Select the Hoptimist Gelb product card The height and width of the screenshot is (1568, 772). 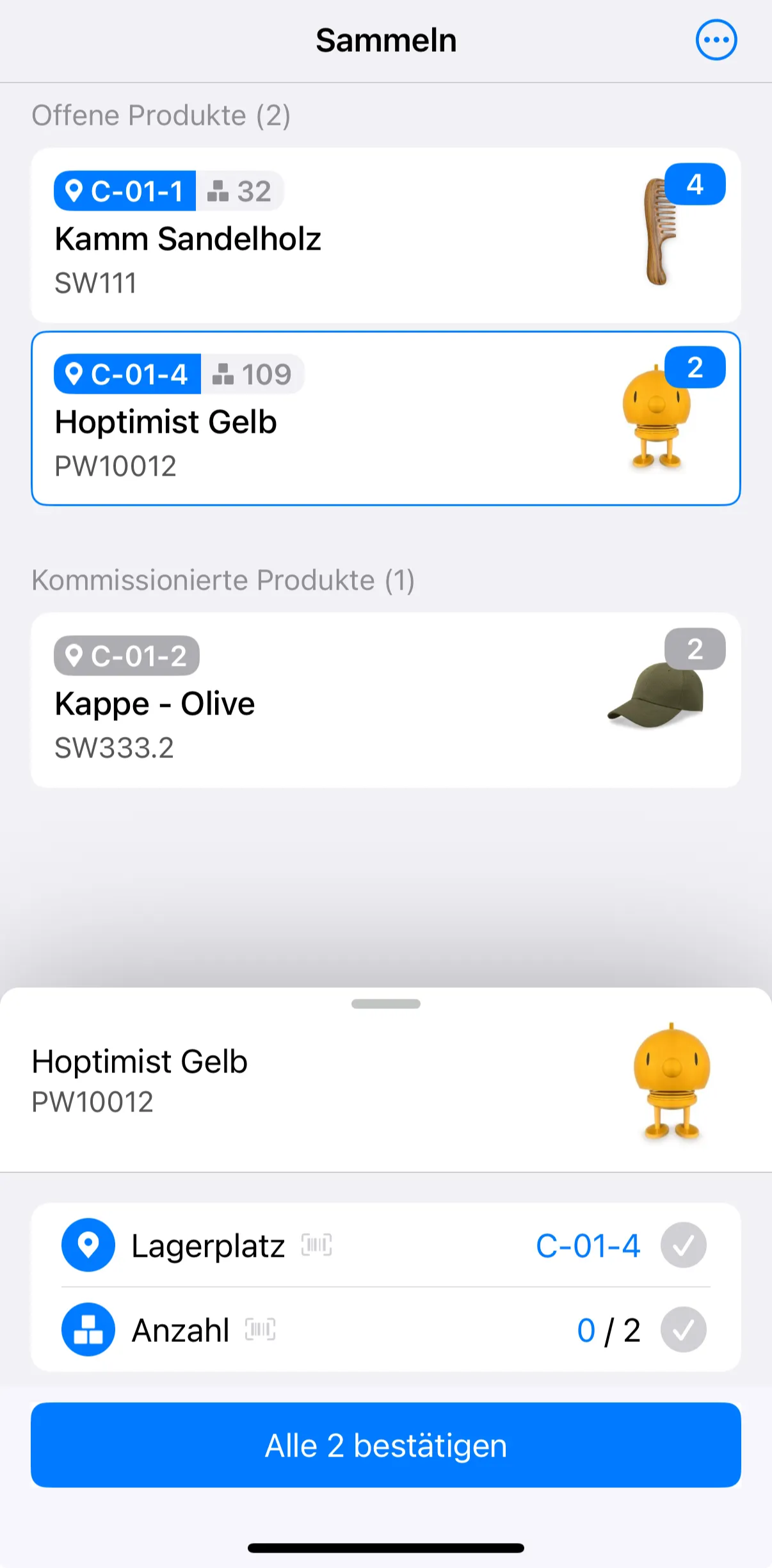pos(385,419)
